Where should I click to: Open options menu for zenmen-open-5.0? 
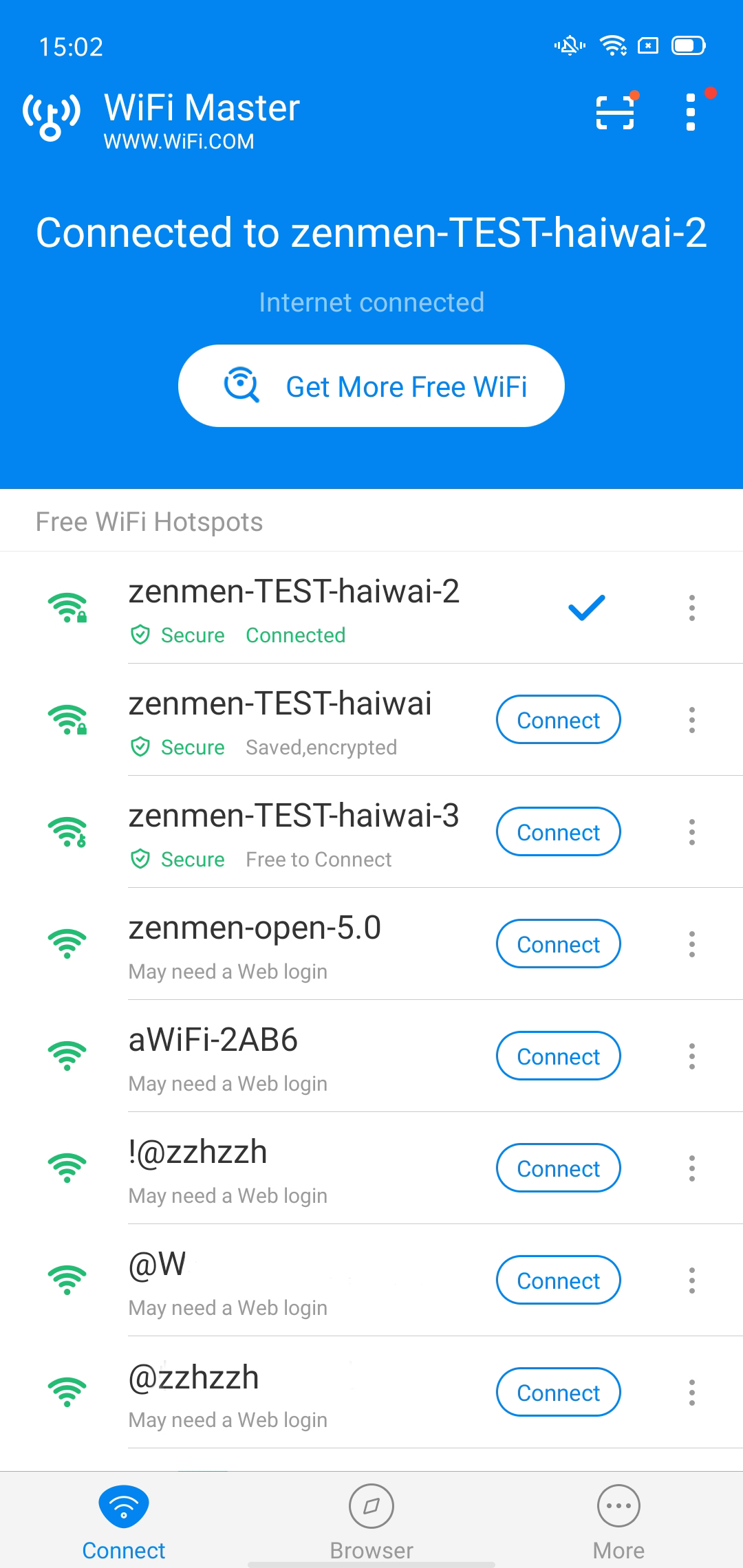(x=692, y=944)
